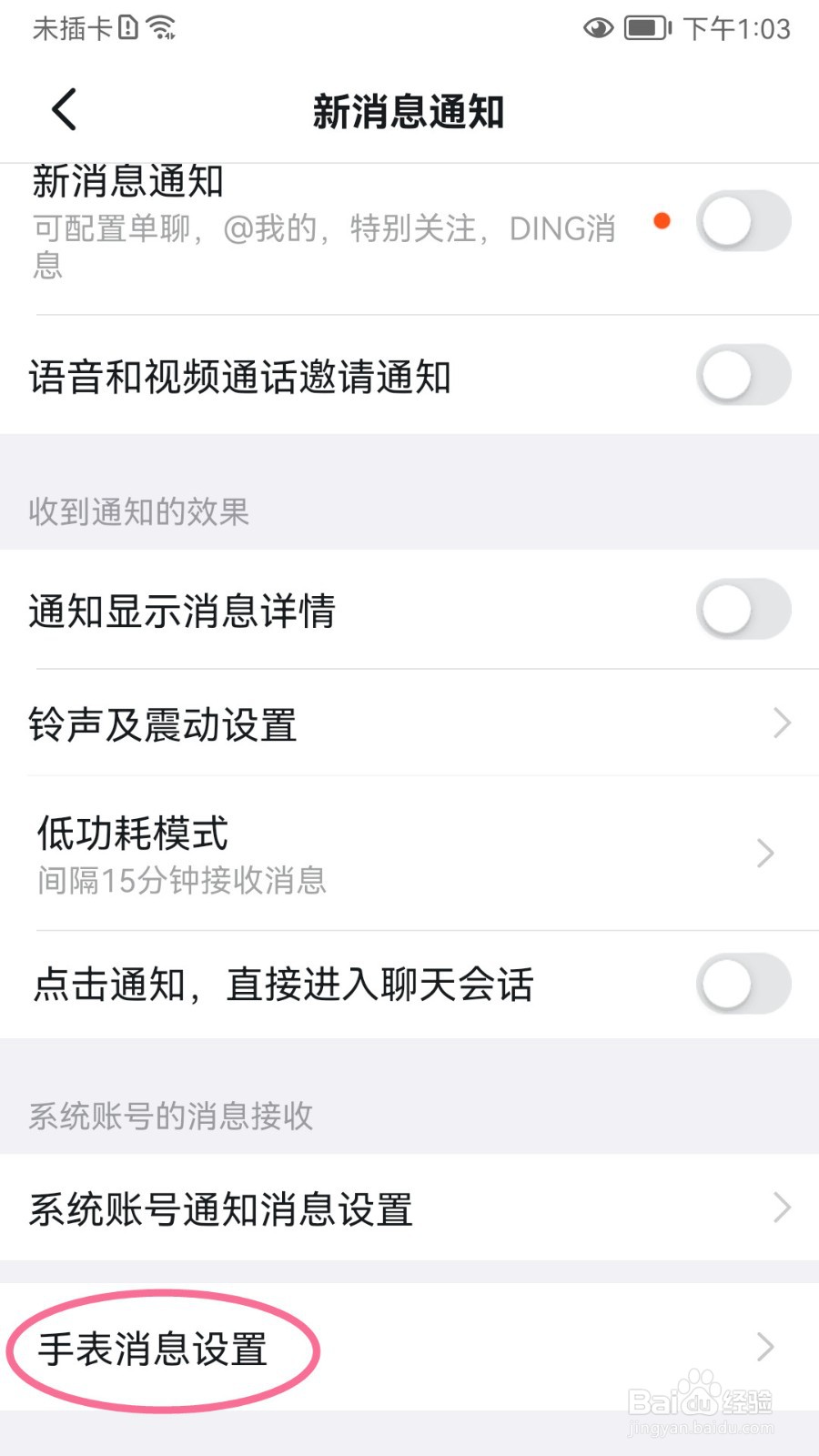Enable 通知显示消息详情
This screenshot has width=819, height=1456.
click(x=743, y=611)
